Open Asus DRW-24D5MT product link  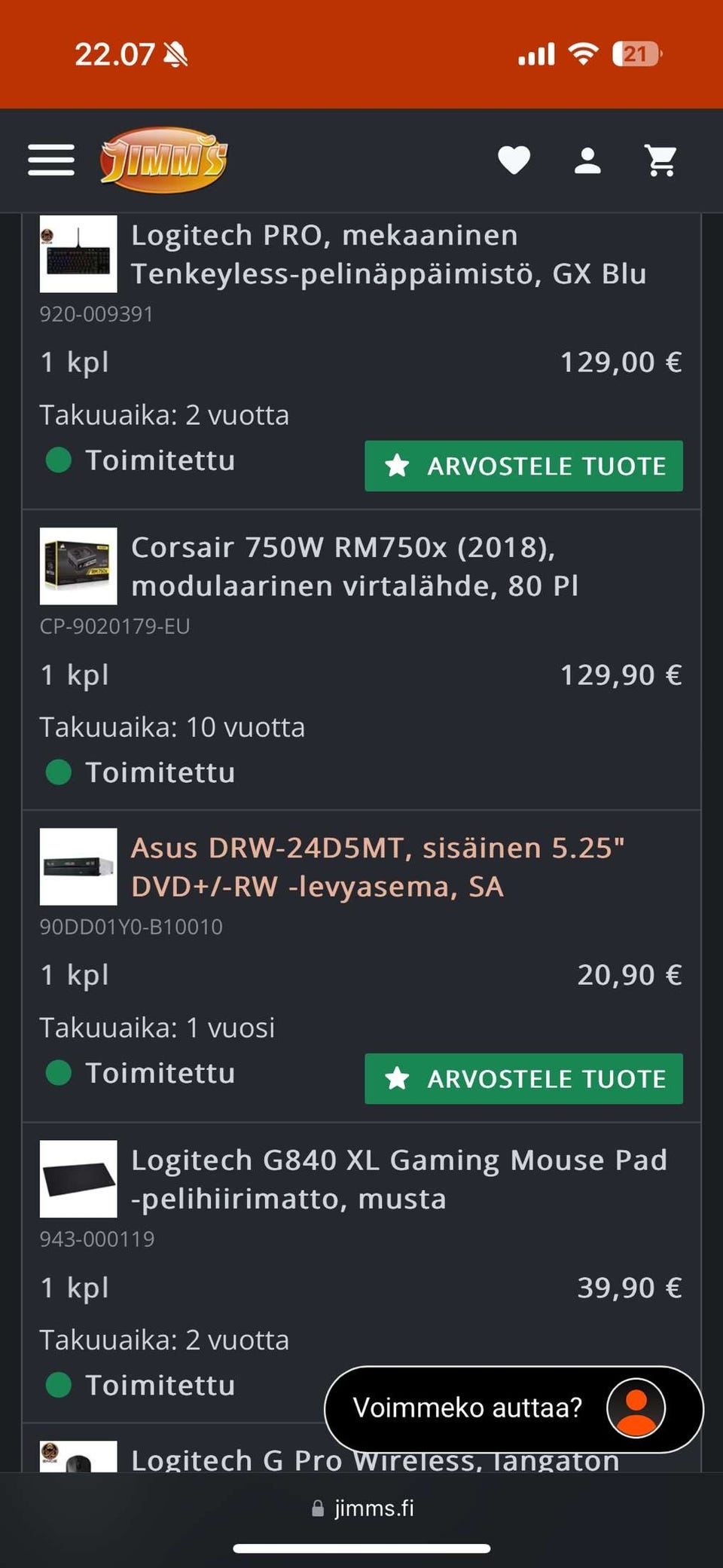(x=378, y=867)
